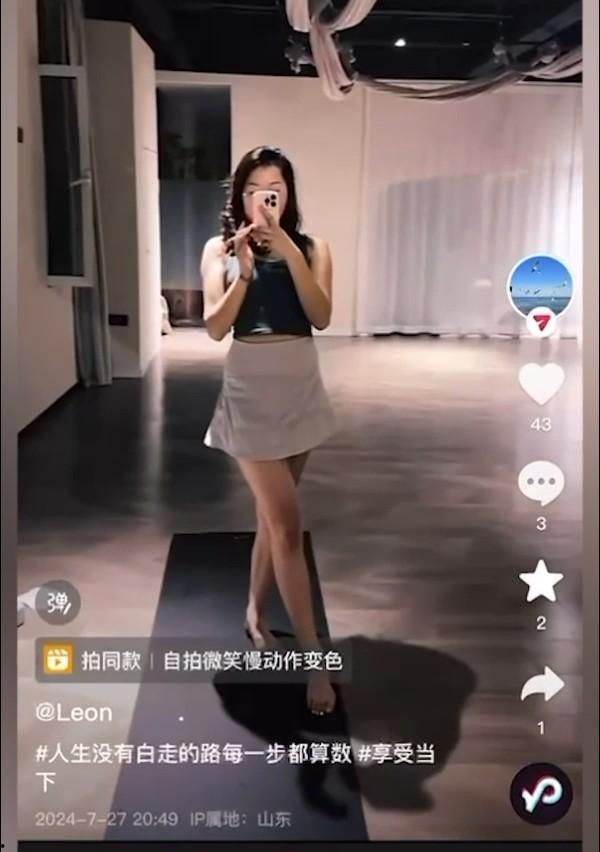
Task: Open the comments on this video
Action: pyautogui.click(x=541, y=483)
